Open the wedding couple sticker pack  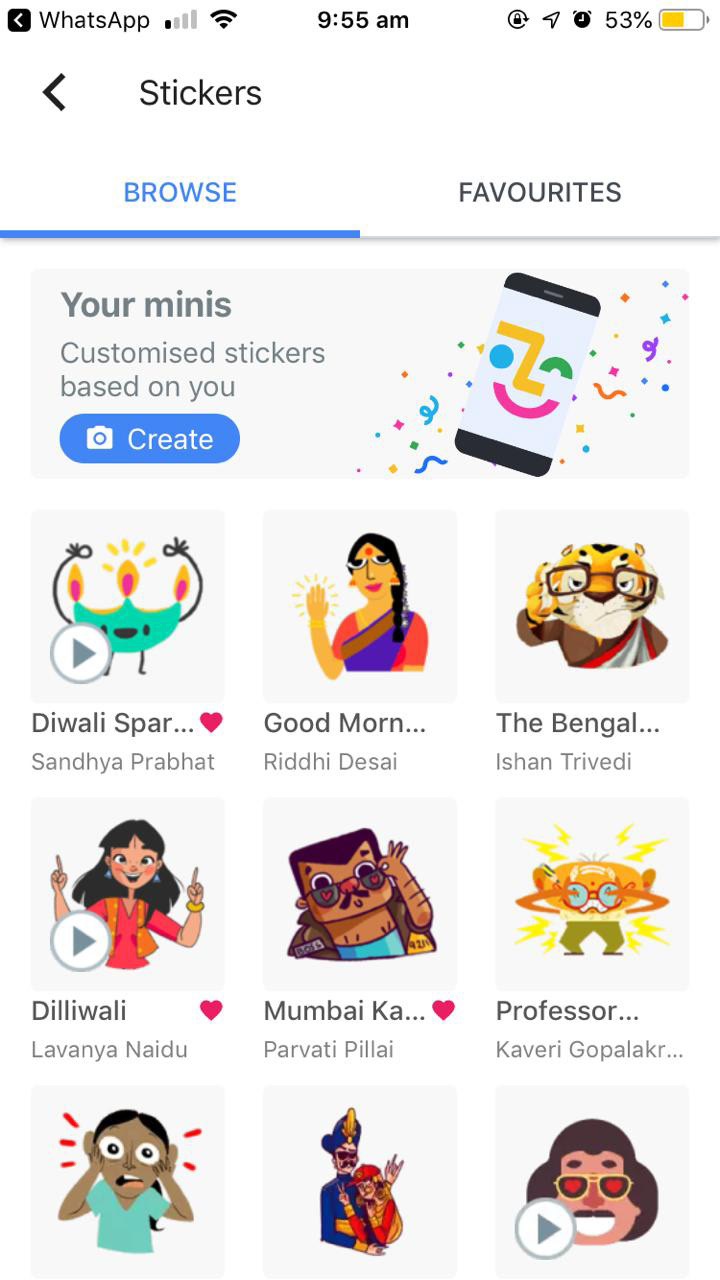pyautogui.click(x=360, y=1180)
